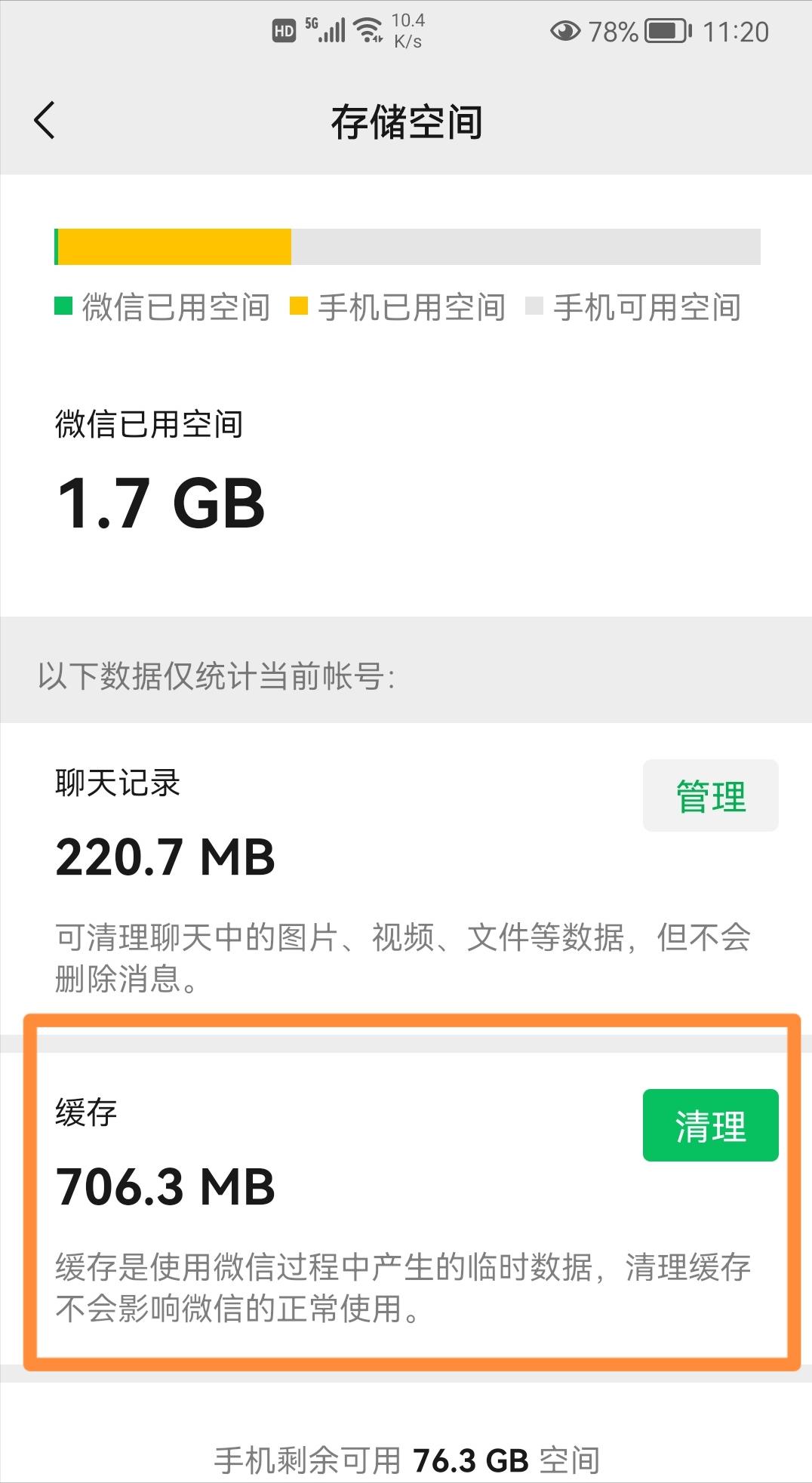Tap the network speed indicator showing 10.4 K/s
This screenshot has width=812, height=1483.
click(404, 32)
